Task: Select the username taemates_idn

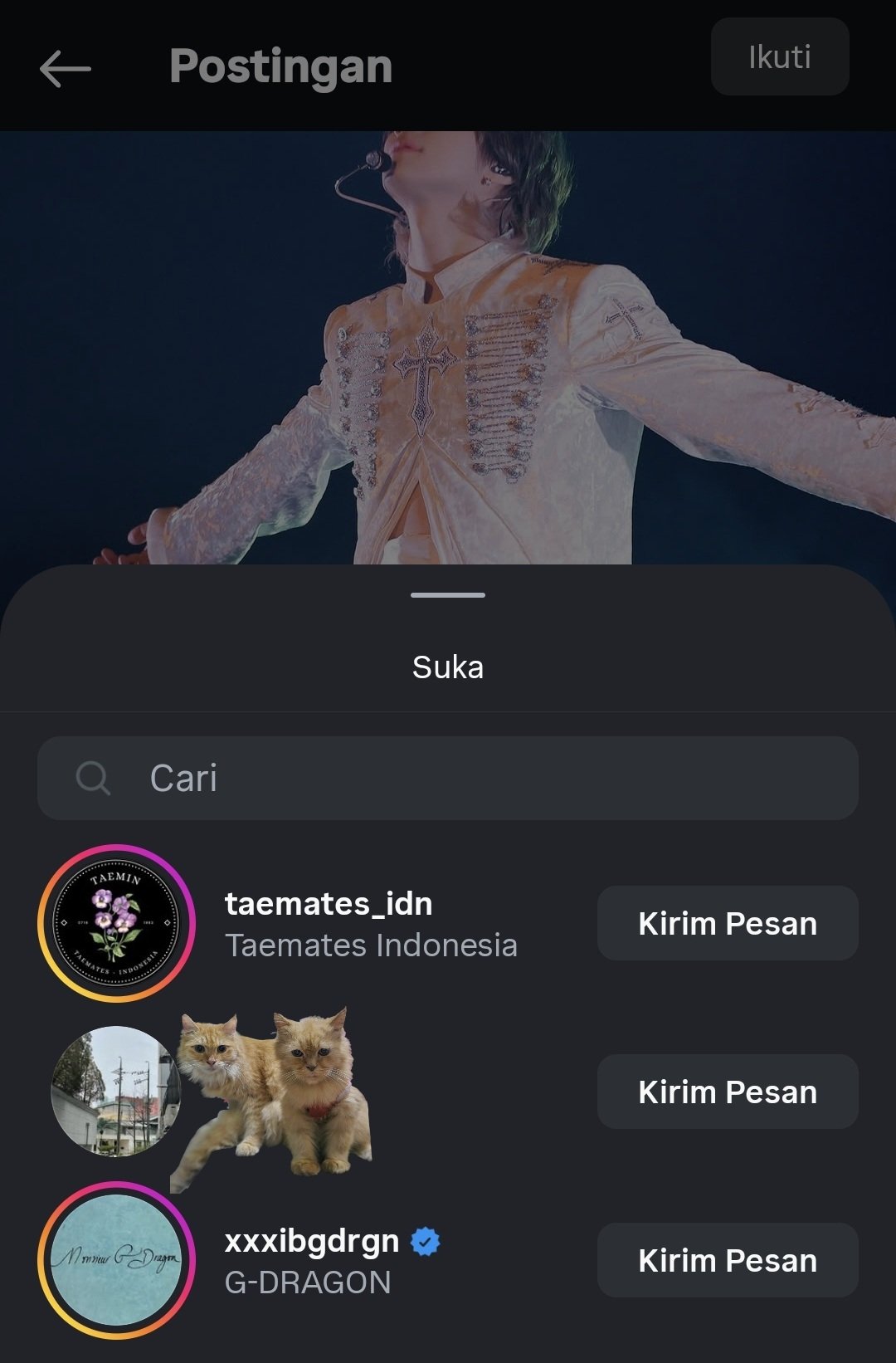Action: (x=328, y=905)
